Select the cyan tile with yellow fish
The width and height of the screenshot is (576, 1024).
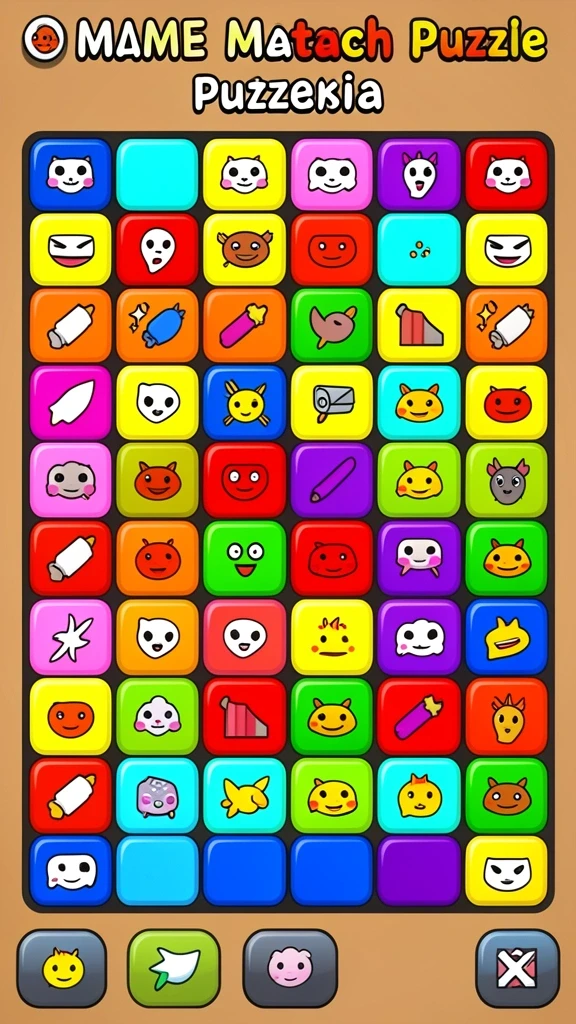pos(245,795)
